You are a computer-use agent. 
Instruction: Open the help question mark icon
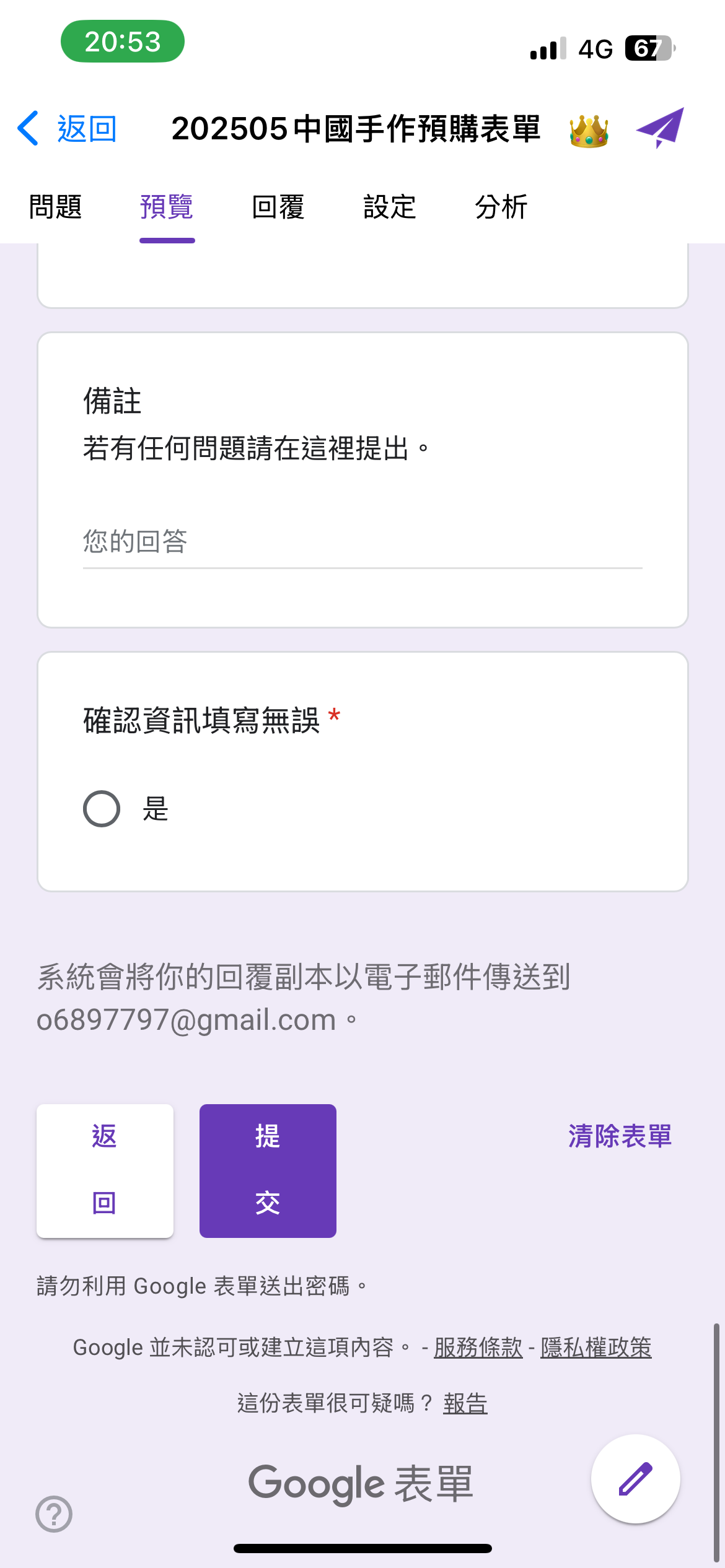click(x=54, y=1514)
